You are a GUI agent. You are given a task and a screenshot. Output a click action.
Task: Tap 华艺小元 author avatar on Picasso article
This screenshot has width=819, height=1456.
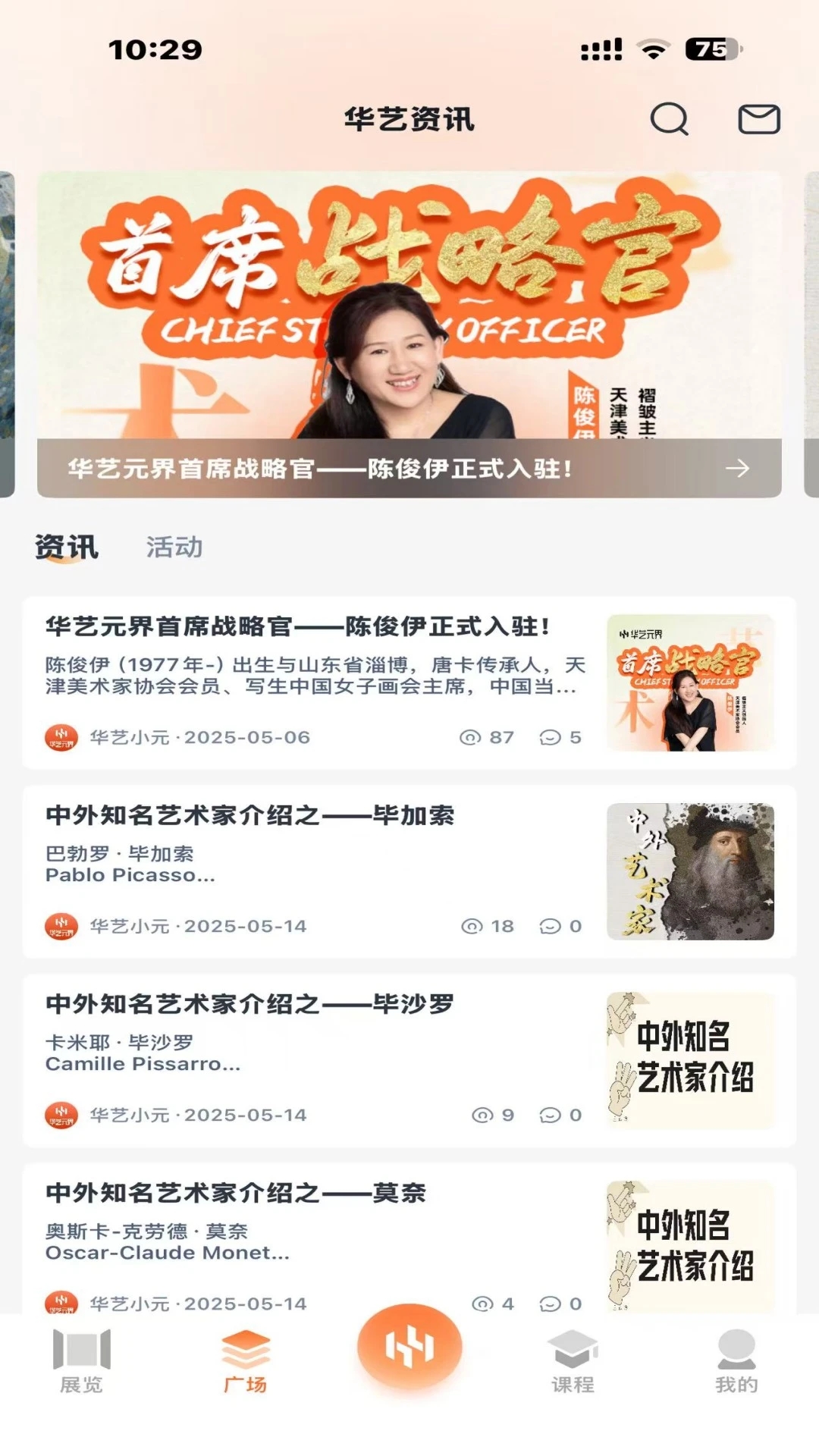coord(61,925)
